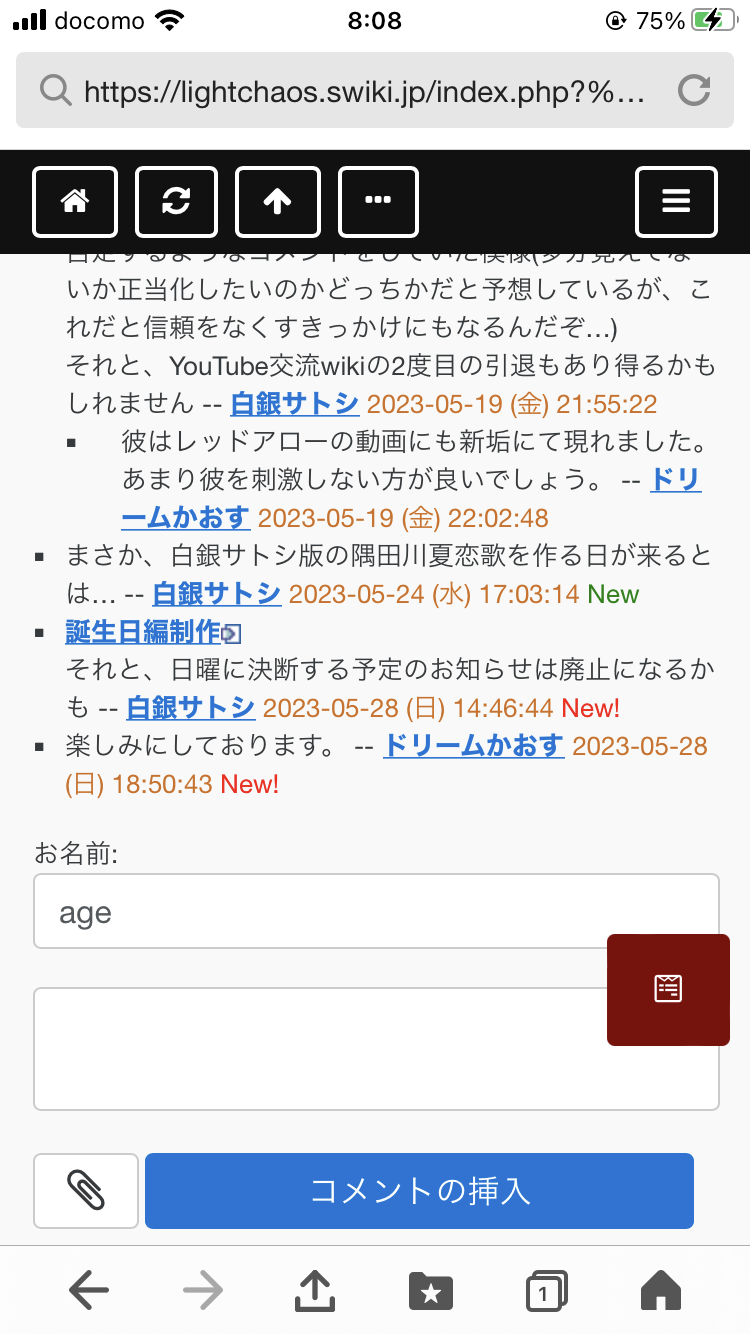The height and width of the screenshot is (1334, 750).
Task: Tap the dark red floating button
Action: click(x=668, y=990)
